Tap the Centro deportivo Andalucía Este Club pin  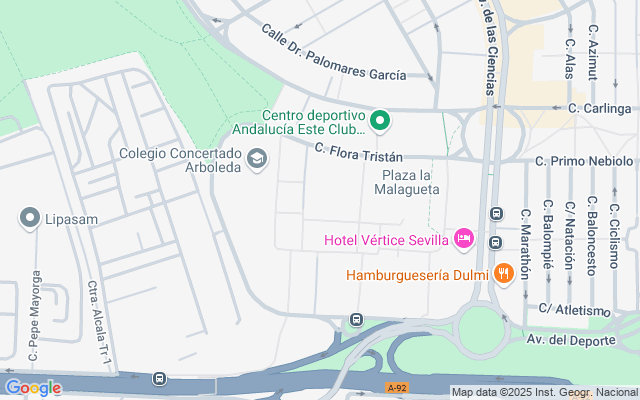tap(380, 122)
